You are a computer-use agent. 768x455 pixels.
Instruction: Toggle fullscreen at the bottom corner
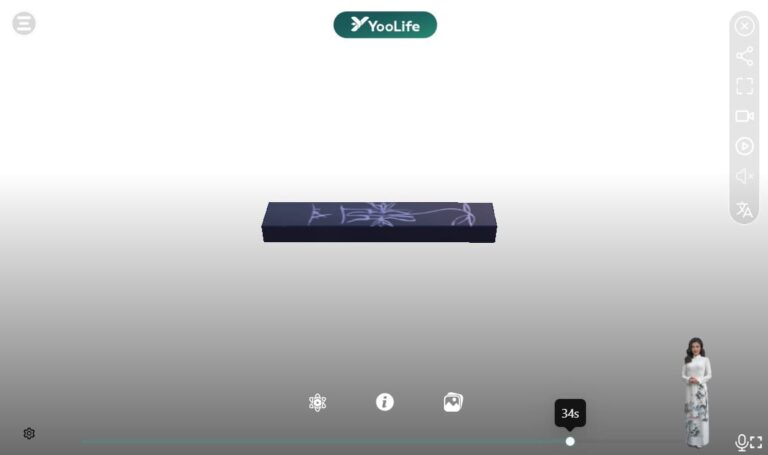pos(756,442)
